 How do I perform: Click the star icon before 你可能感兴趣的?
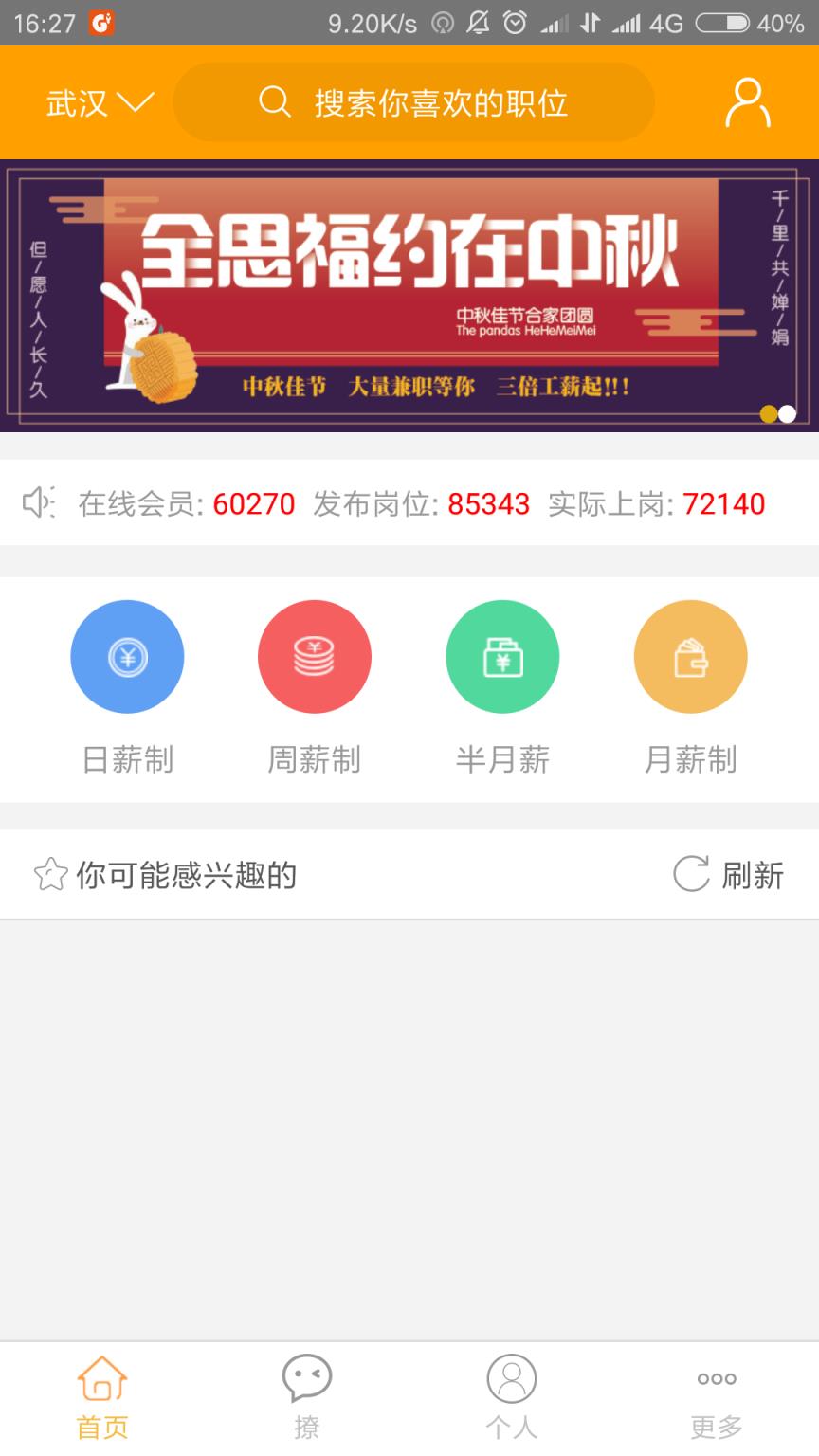[52, 875]
